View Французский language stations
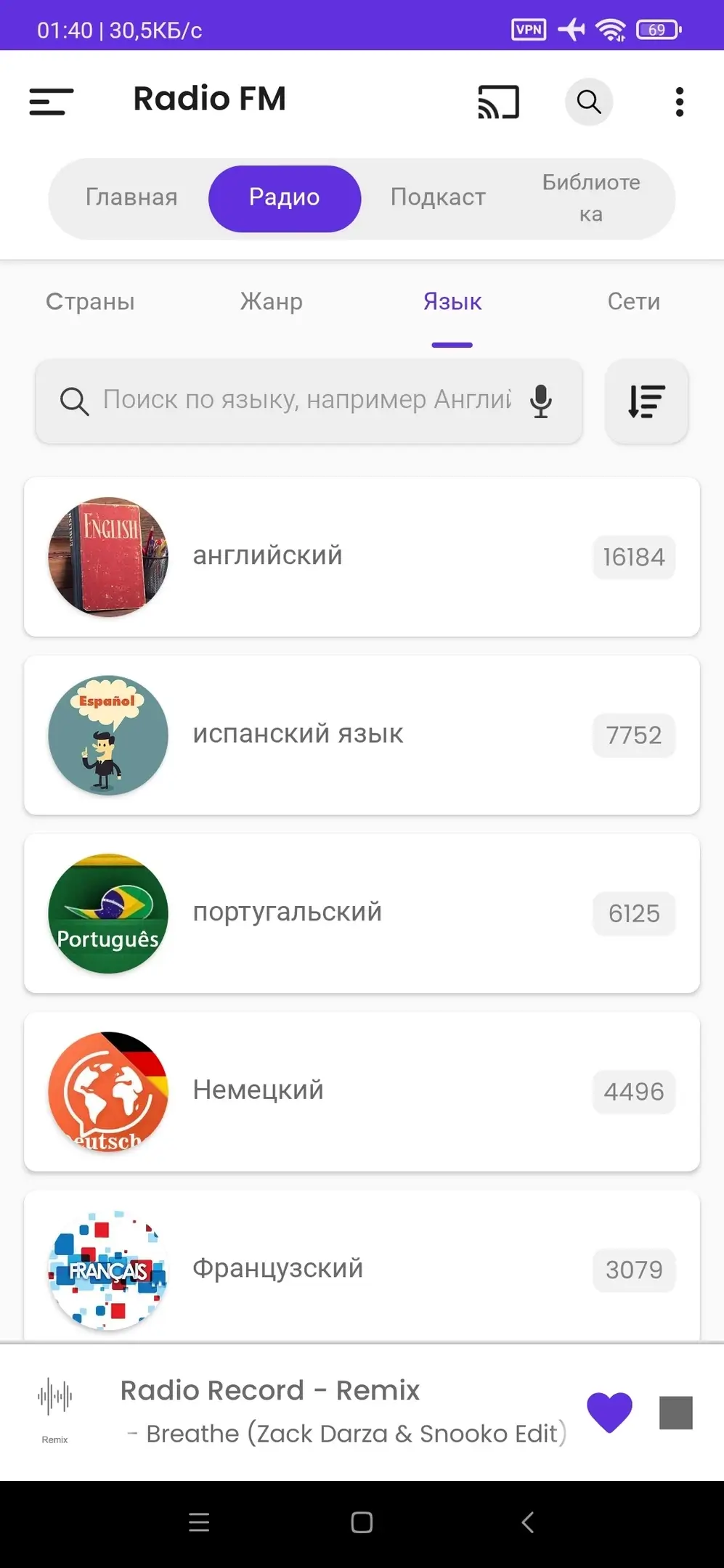 coord(362,1269)
